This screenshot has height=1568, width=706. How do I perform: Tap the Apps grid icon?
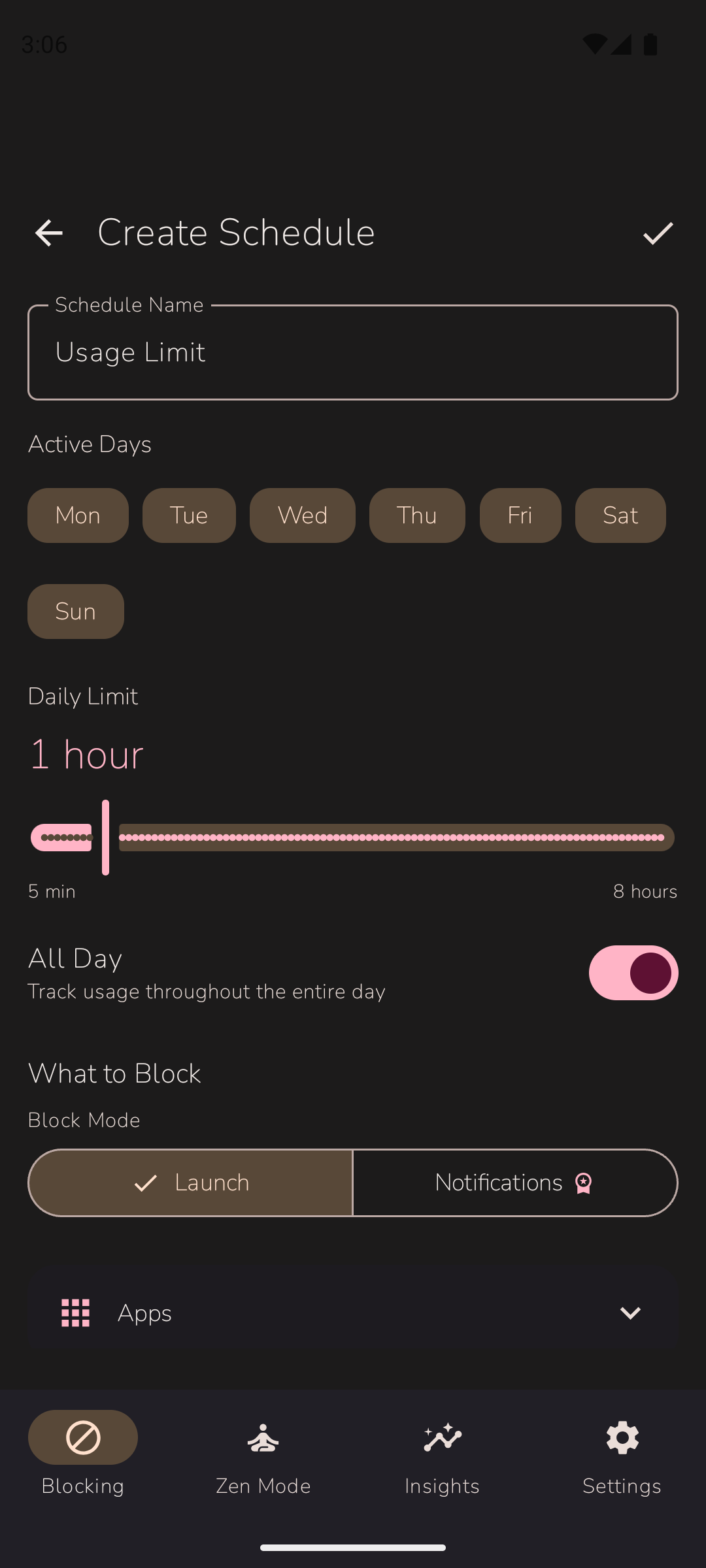tap(75, 1313)
